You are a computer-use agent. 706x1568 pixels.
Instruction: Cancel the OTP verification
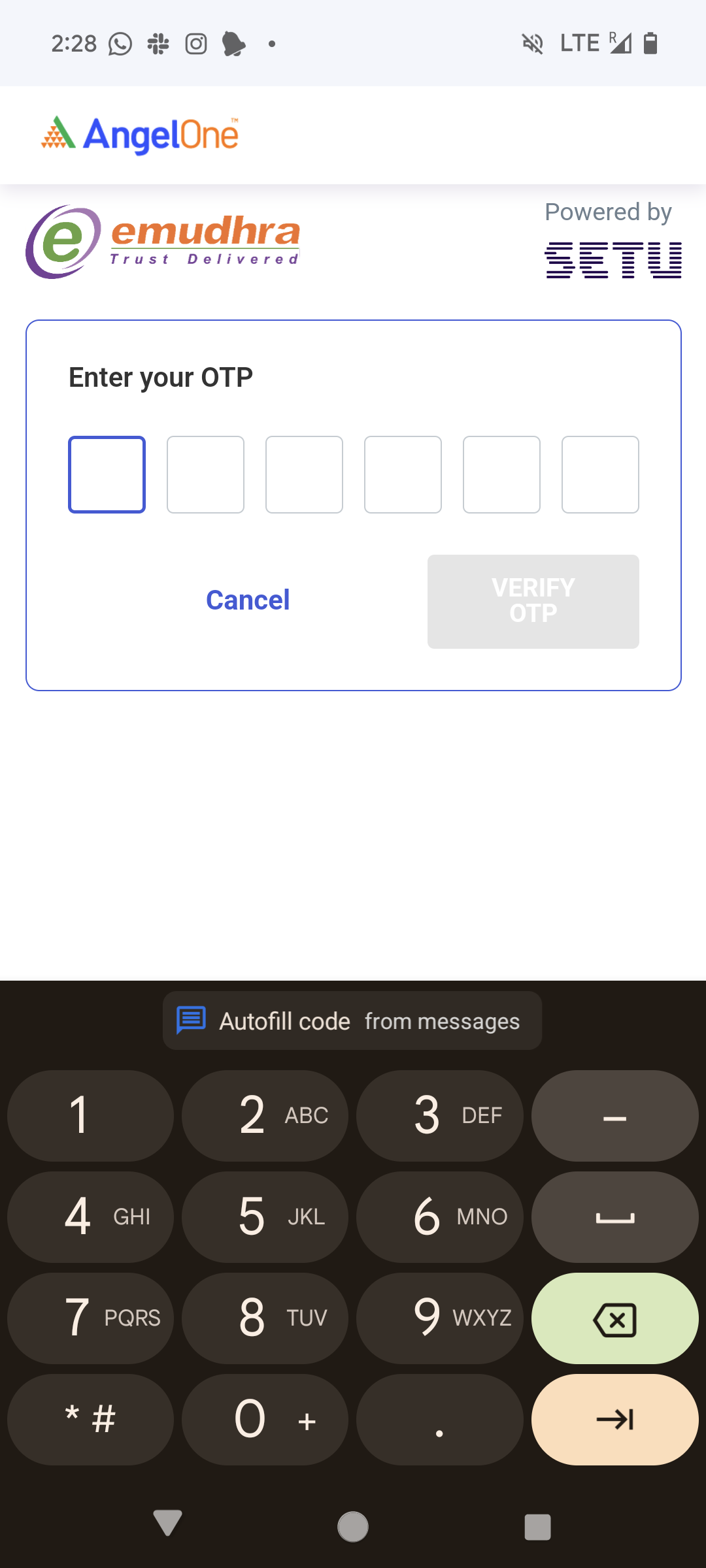tap(248, 600)
